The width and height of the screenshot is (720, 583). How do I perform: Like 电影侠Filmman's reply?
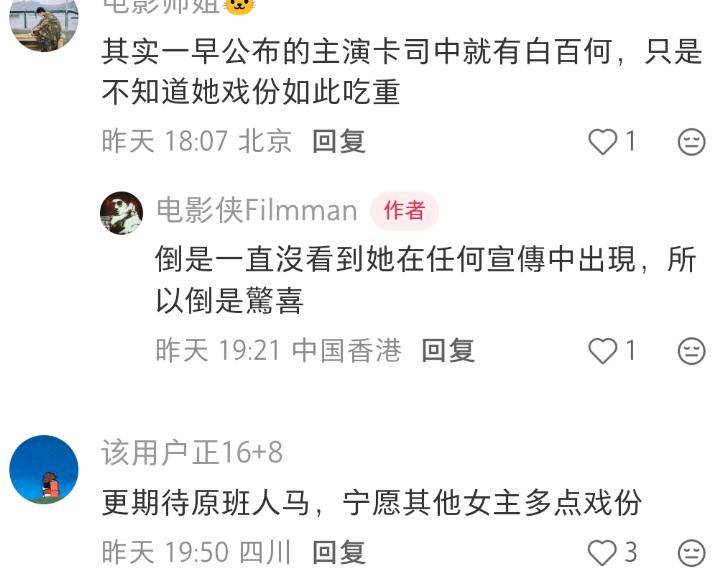click(x=603, y=351)
